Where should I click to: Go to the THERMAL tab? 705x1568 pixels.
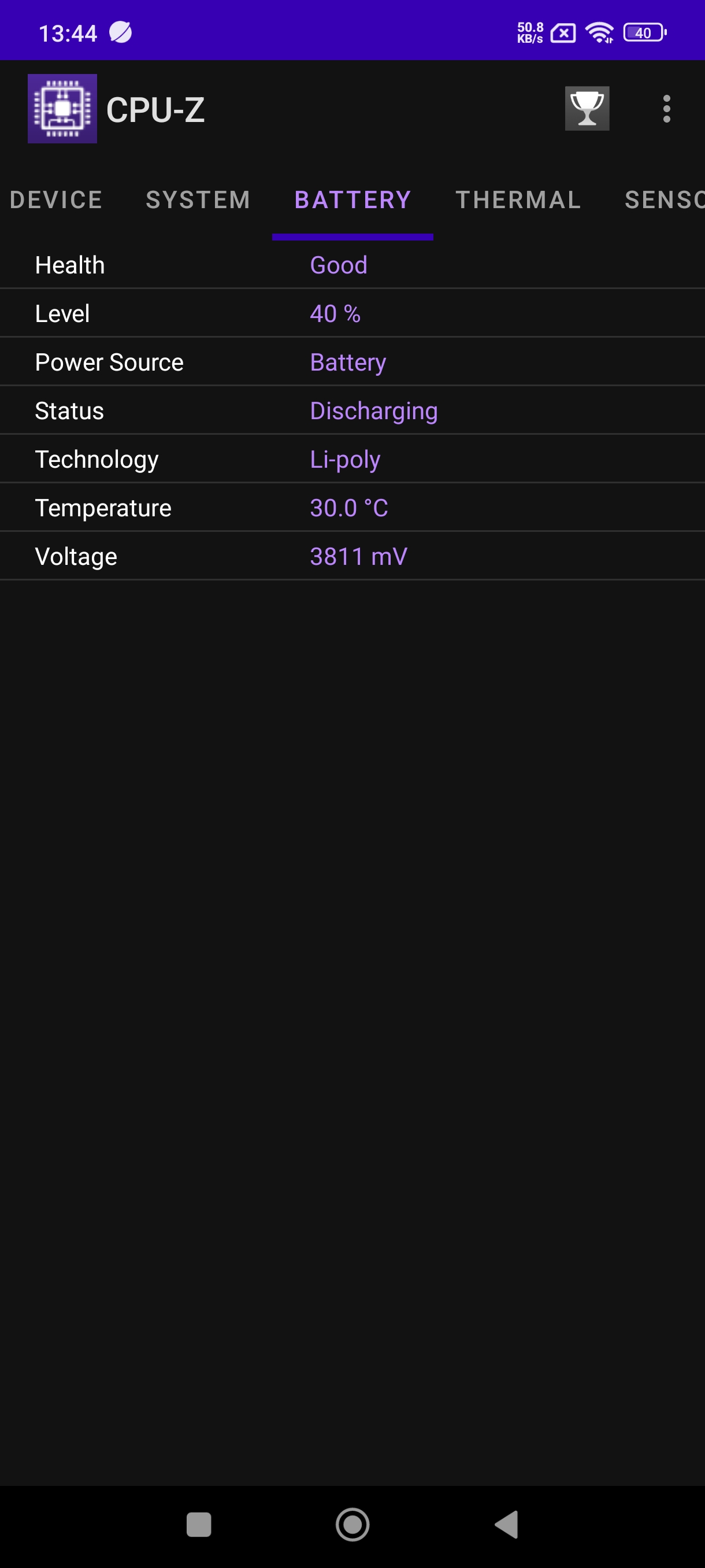(518, 200)
